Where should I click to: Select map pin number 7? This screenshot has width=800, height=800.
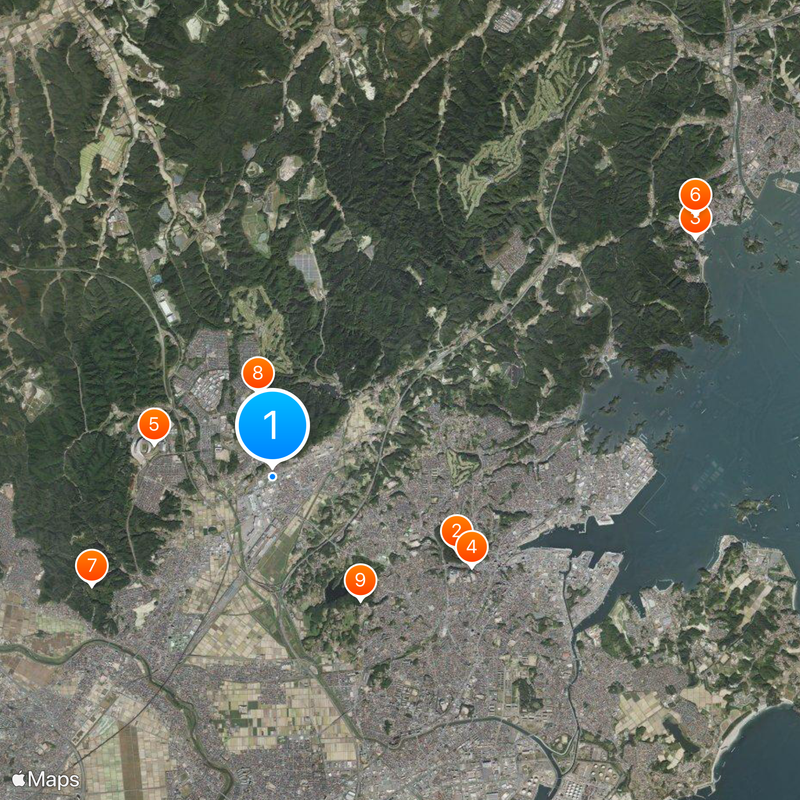[91, 567]
